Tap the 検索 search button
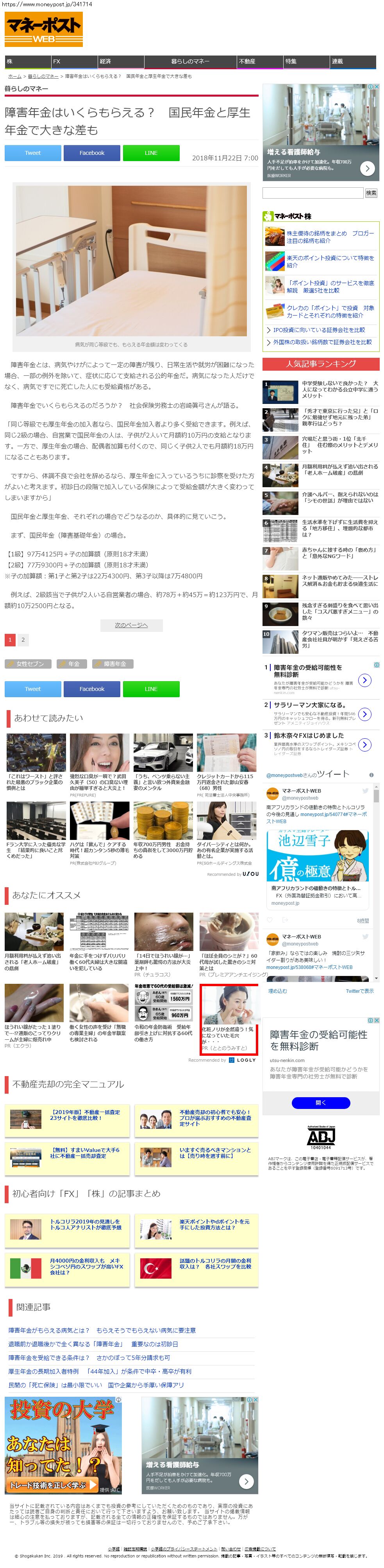 pos(371,193)
